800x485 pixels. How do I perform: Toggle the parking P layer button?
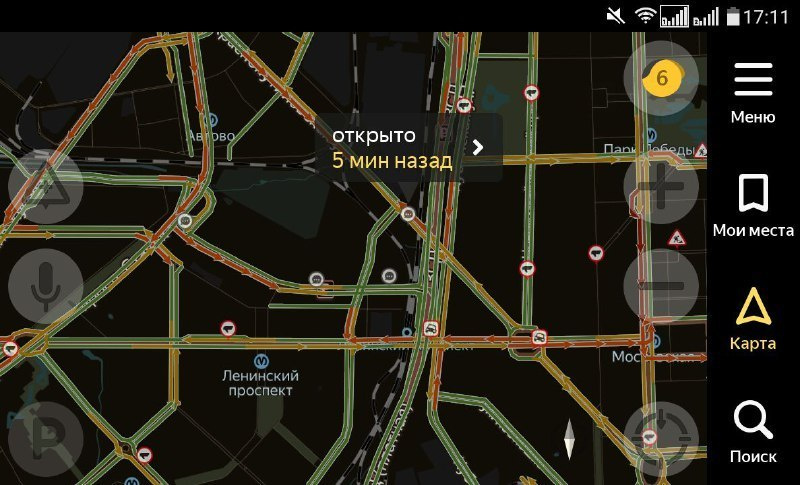pyautogui.click(x=45, y=438)
